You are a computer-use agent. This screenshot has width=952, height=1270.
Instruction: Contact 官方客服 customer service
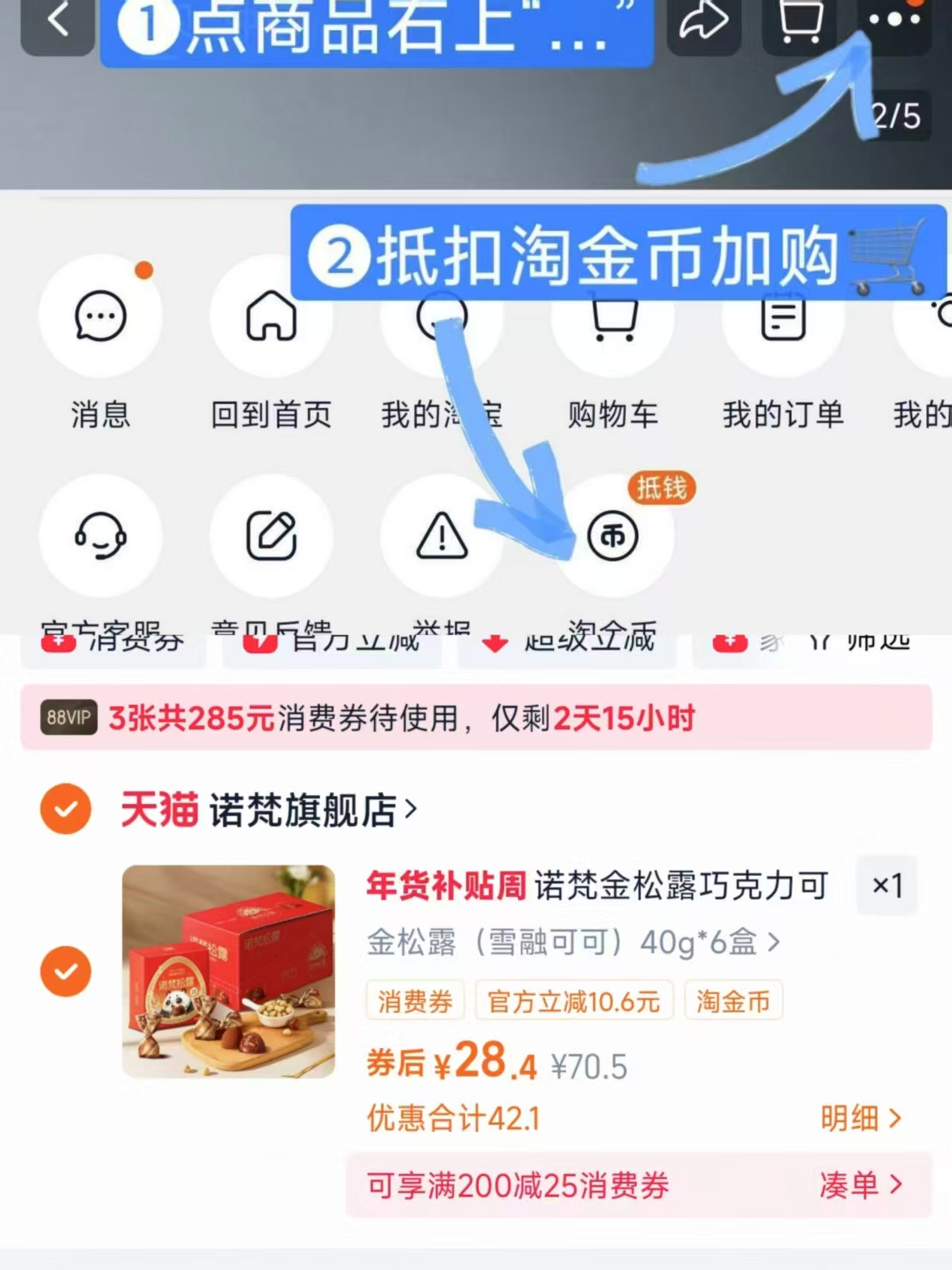point(102,537)
